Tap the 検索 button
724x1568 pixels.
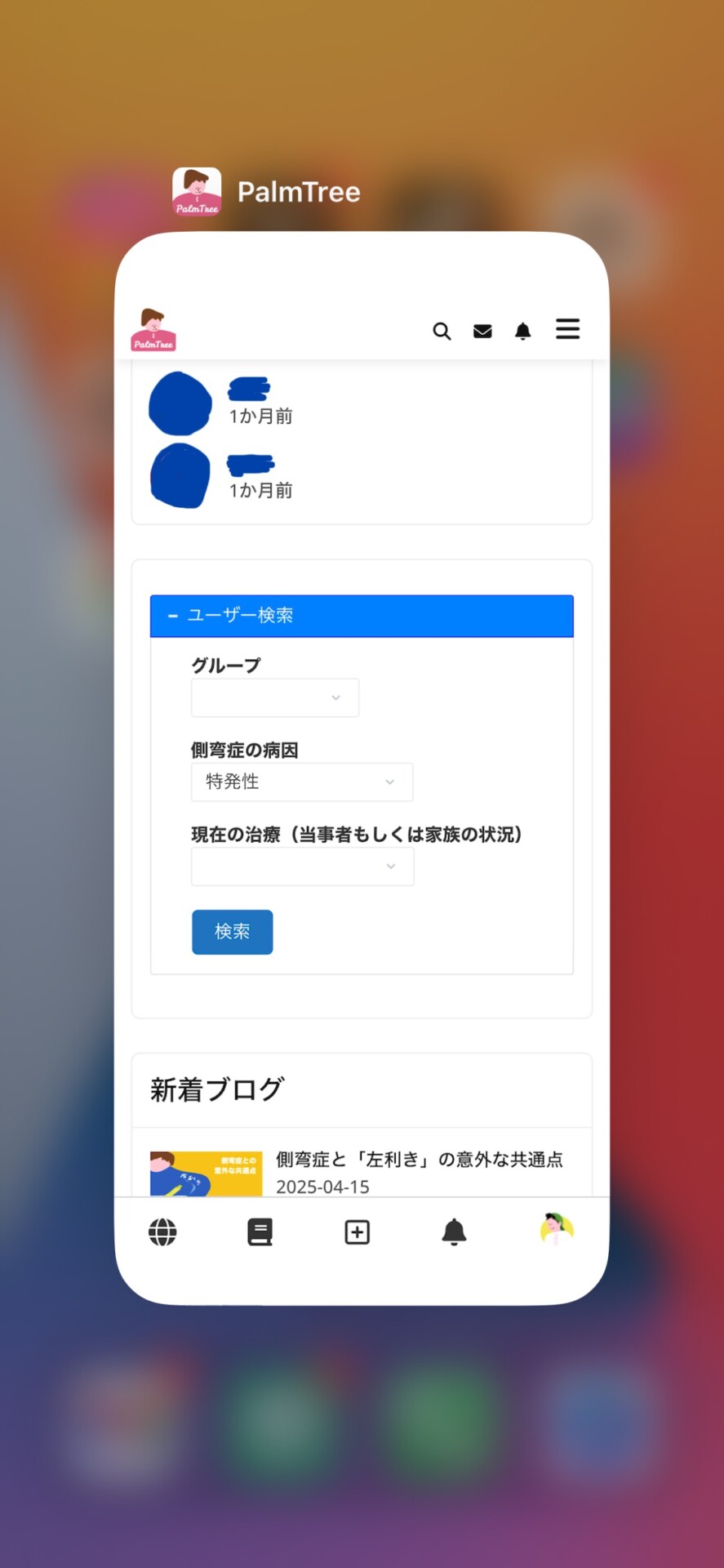point(232,932)
